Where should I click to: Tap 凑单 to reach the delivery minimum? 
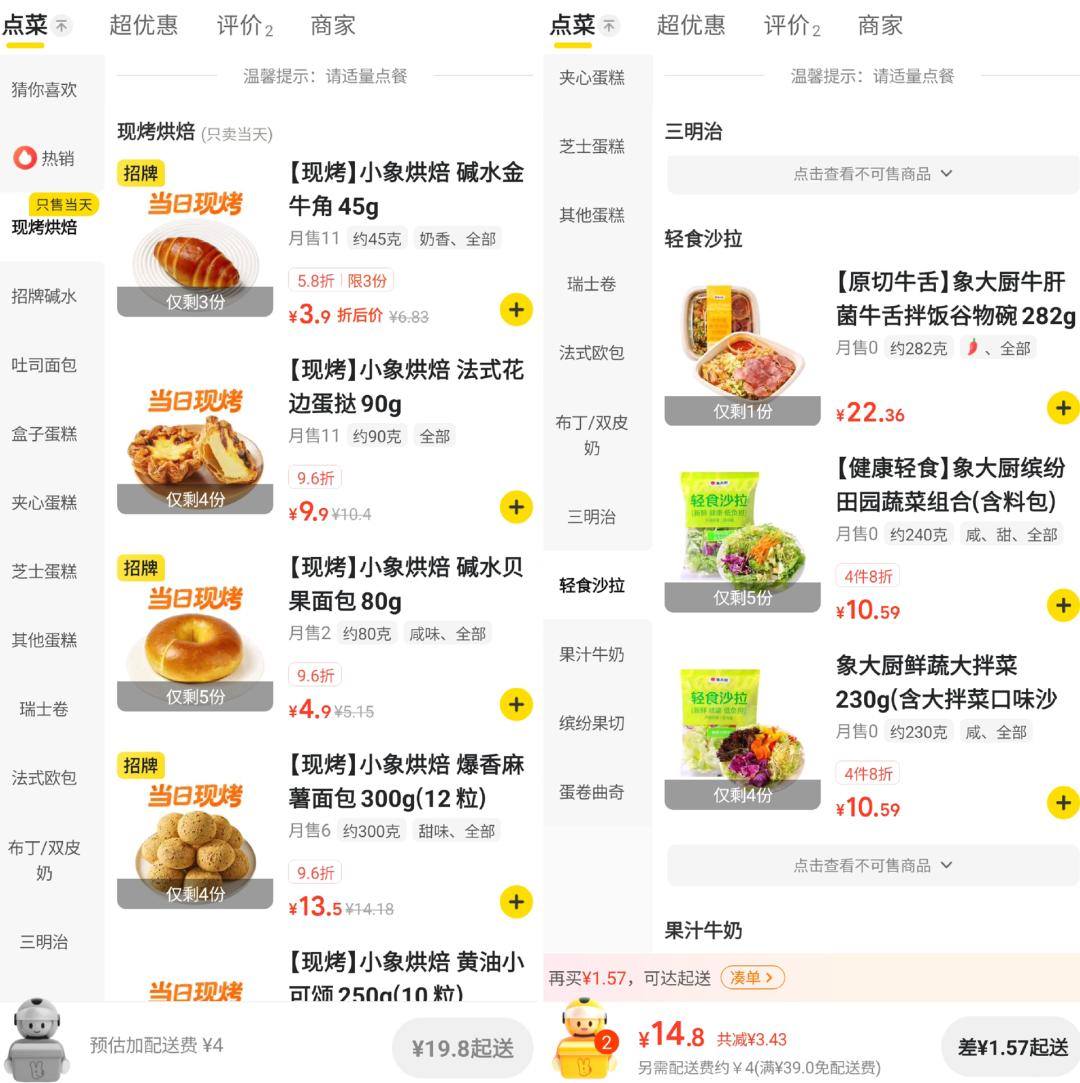point(752,978)
